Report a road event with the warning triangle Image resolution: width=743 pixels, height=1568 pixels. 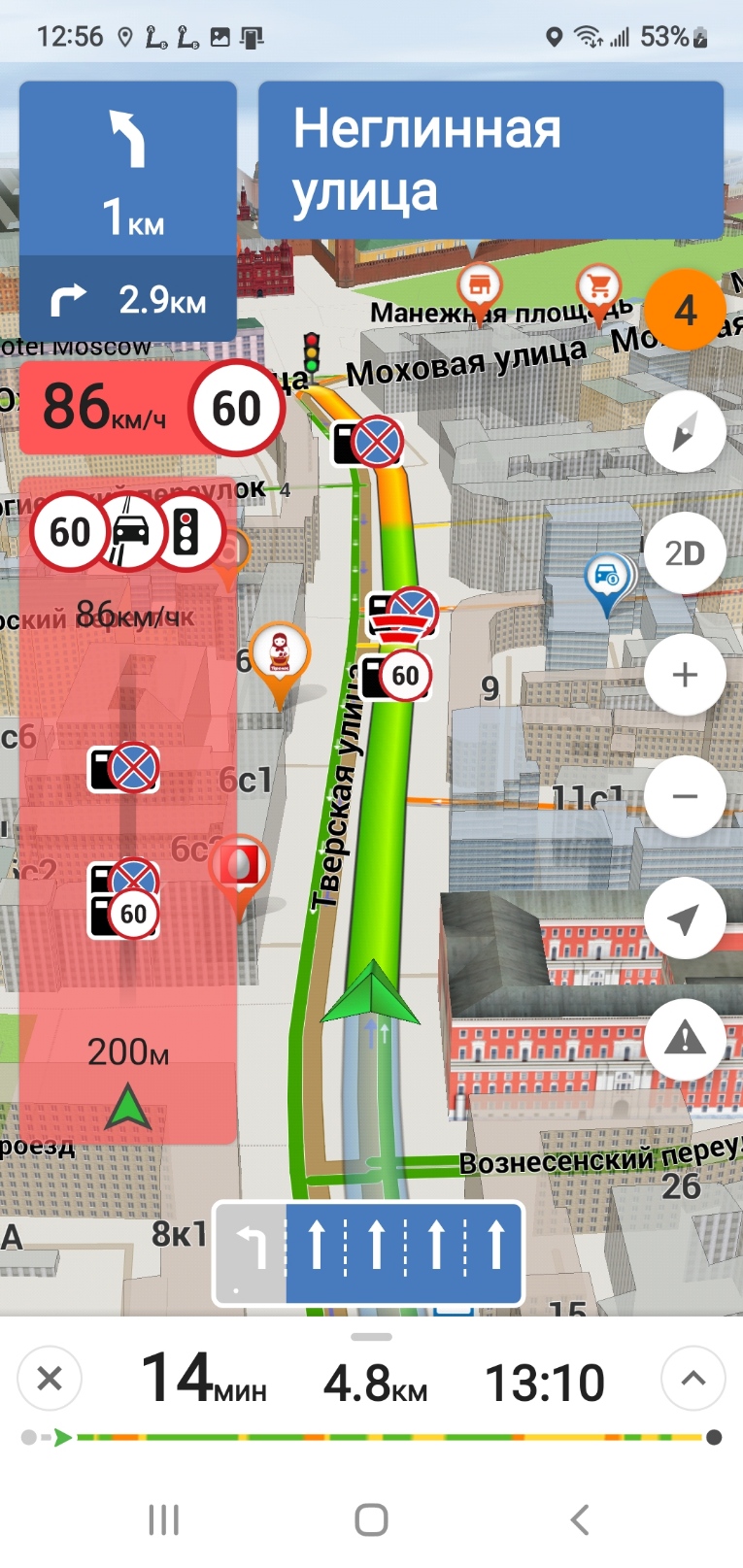[x=685, y=1040]
